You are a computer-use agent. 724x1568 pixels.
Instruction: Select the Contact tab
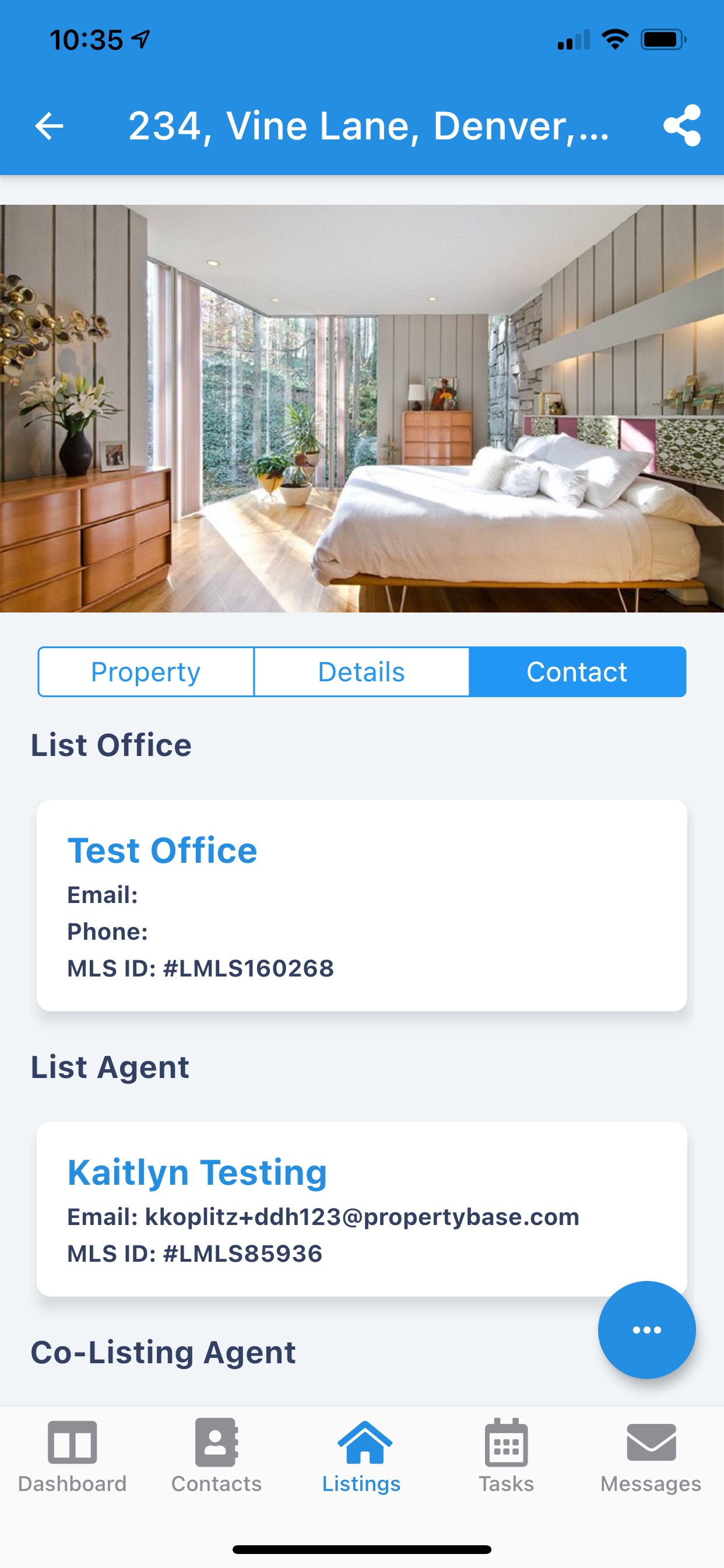(x=577, y=672)
